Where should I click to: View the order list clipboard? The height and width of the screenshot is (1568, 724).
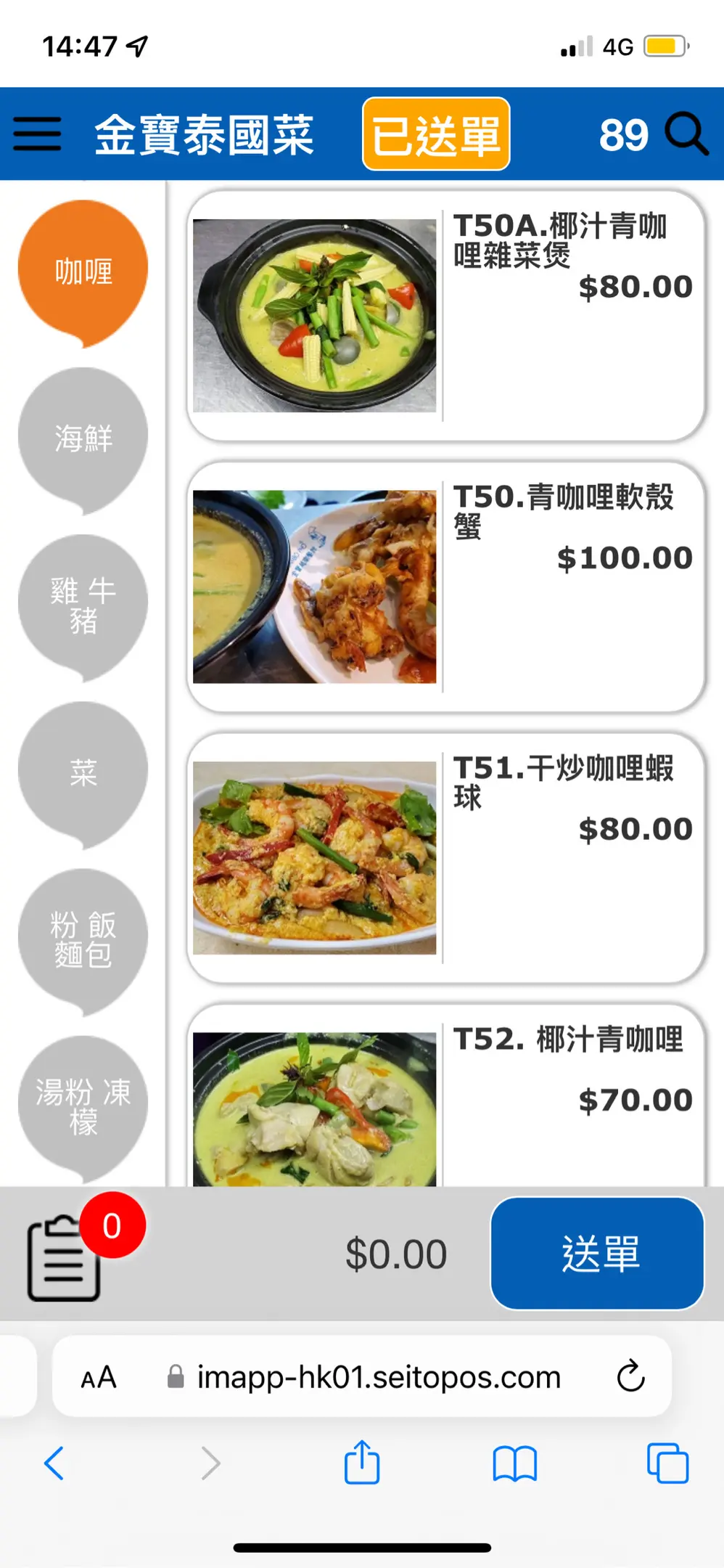point(64,1257)
